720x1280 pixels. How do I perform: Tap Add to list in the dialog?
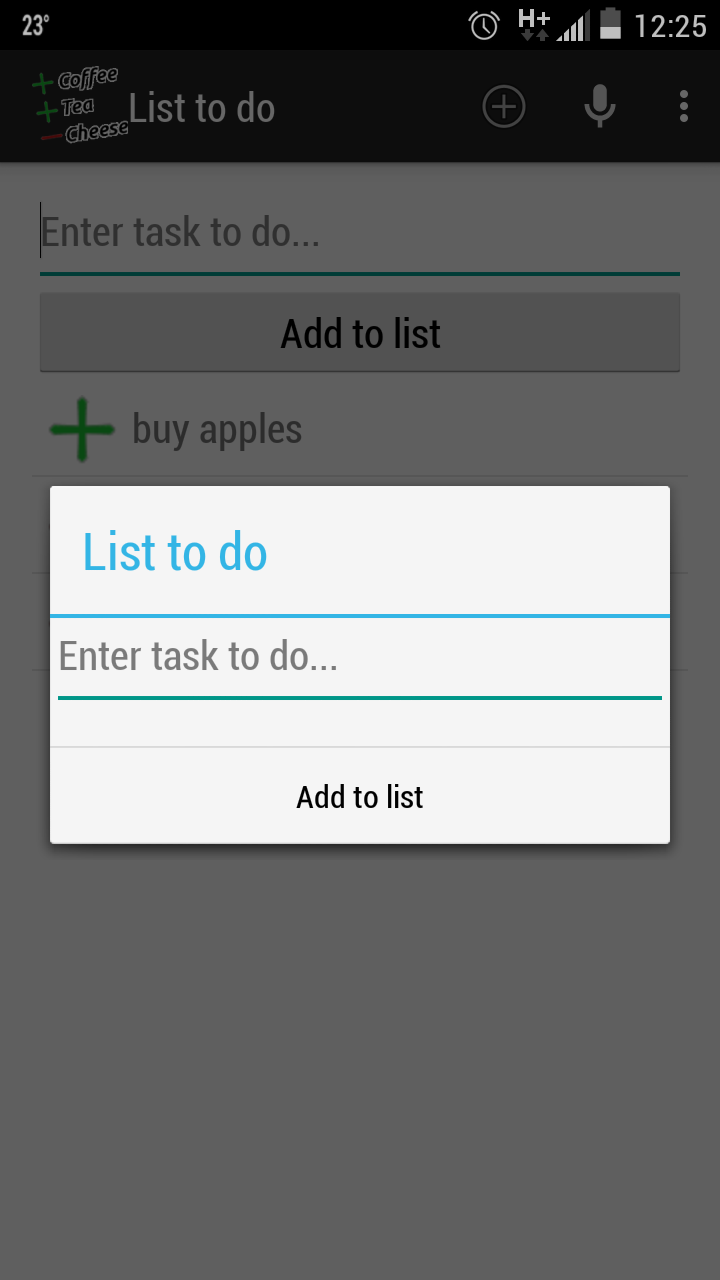point(360,797)
